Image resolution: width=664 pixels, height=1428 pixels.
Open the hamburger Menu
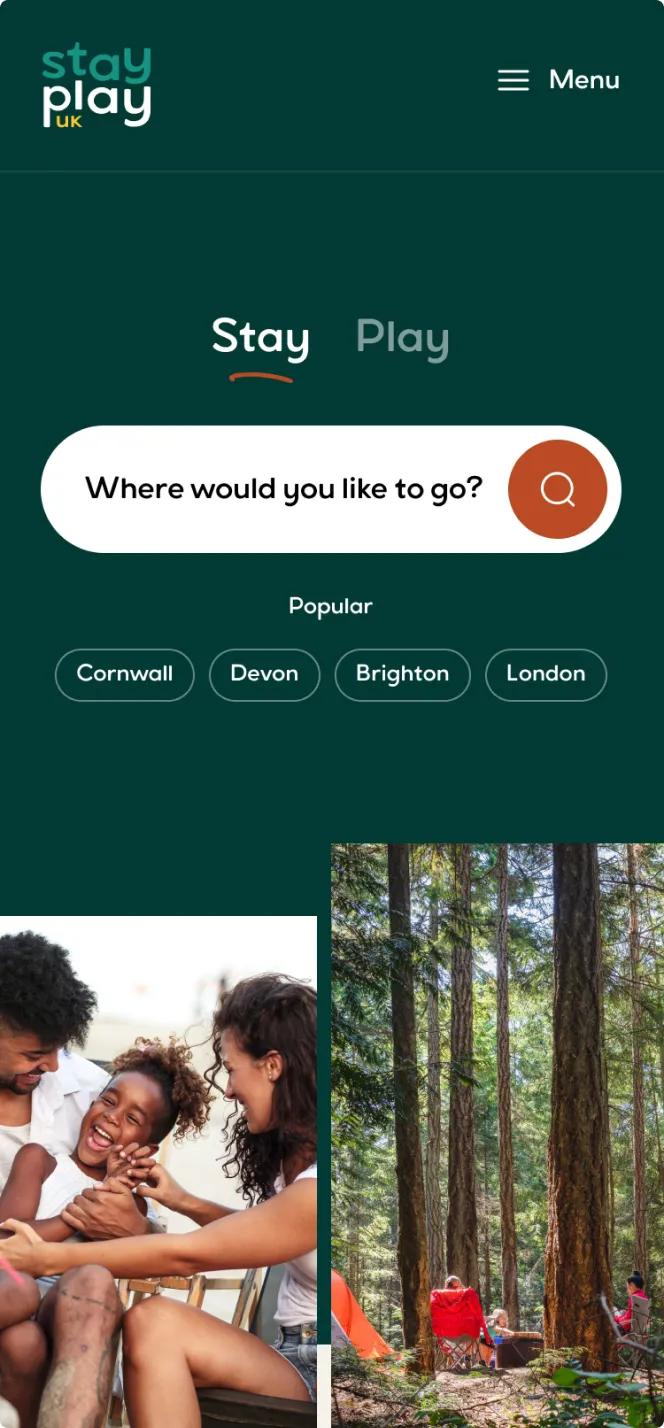[558, 80]
